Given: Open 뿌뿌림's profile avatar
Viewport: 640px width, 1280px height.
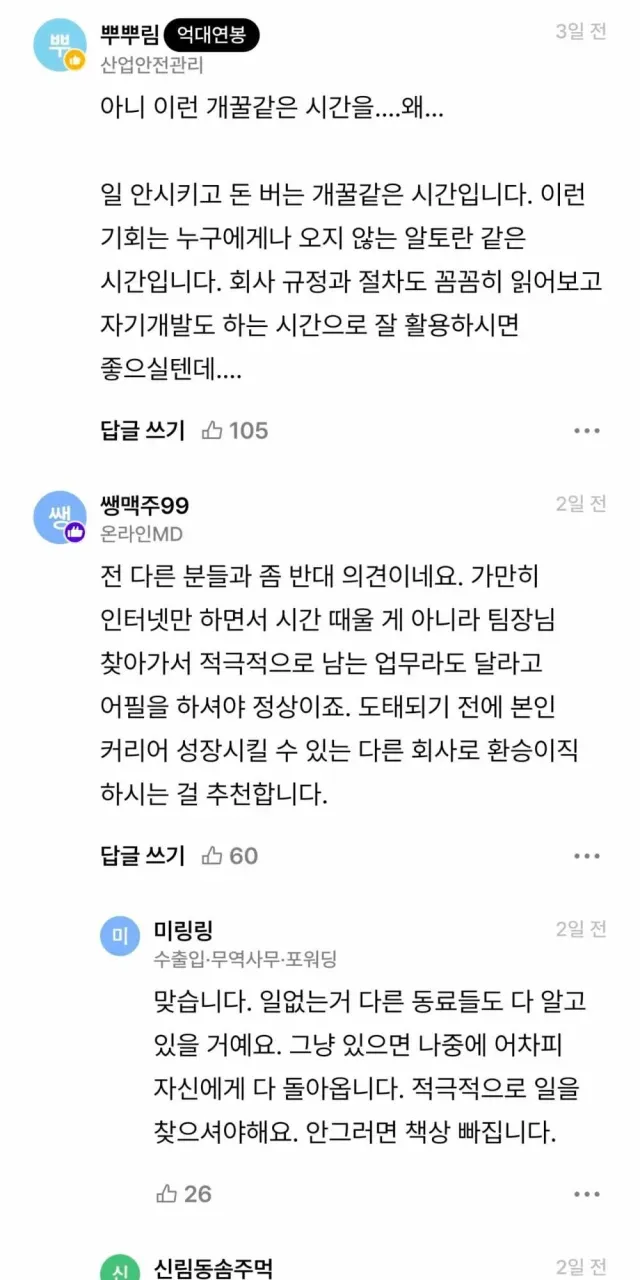Looking at the screenshot, I should [x=60, y=45].
